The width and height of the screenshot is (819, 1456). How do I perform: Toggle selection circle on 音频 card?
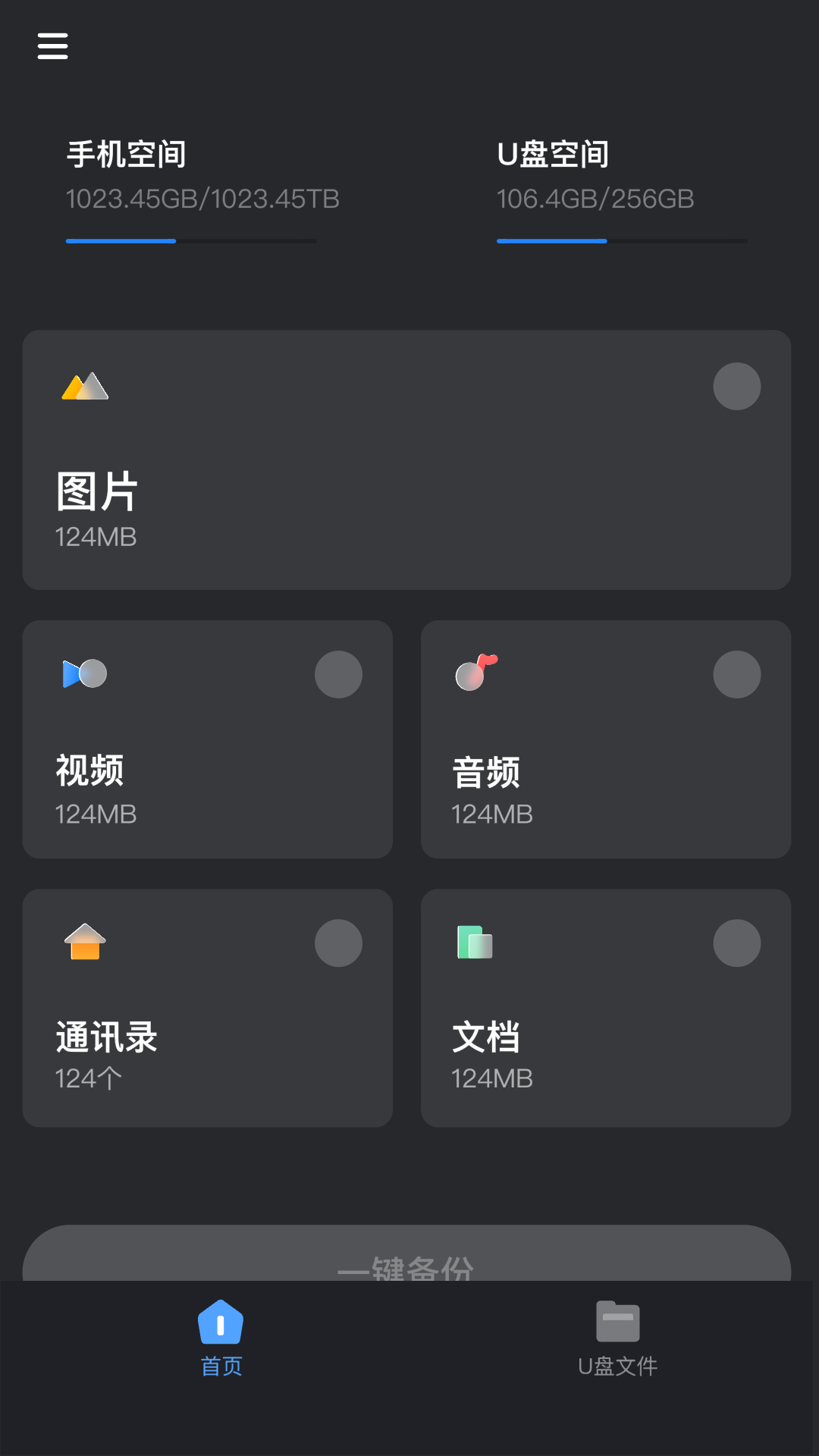736,673
